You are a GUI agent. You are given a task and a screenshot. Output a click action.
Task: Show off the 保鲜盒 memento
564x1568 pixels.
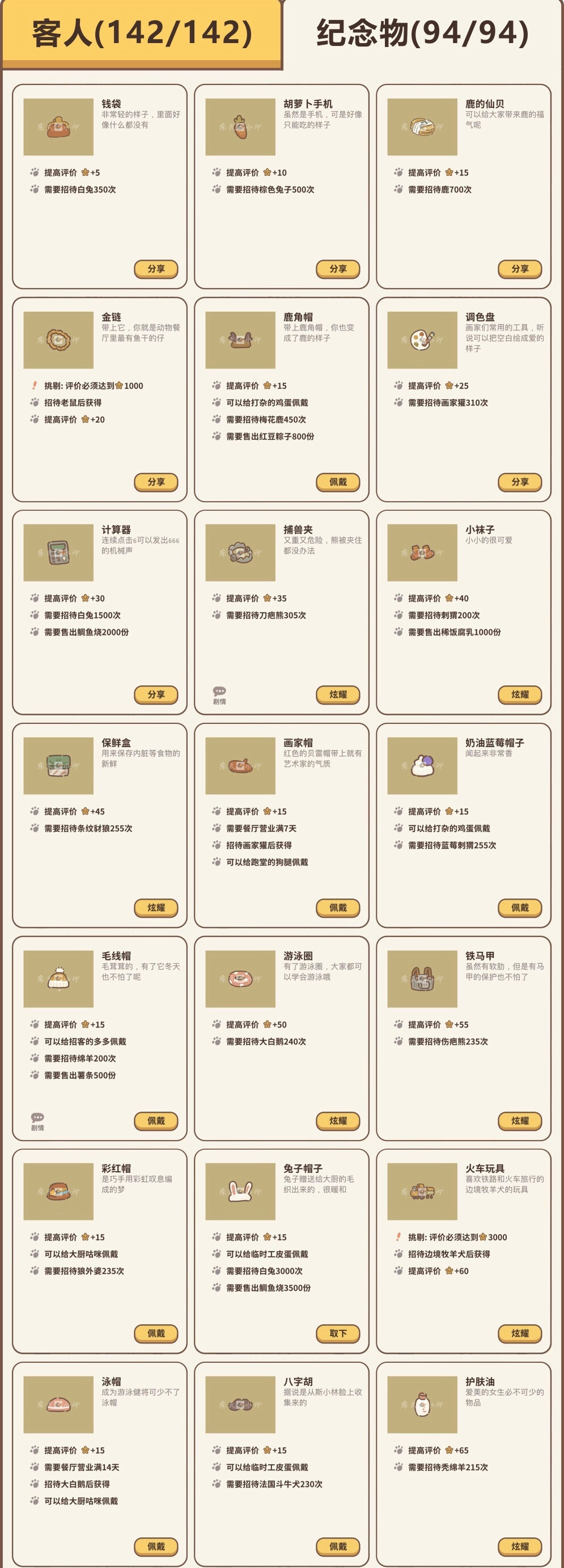click(x=156, y=907)
